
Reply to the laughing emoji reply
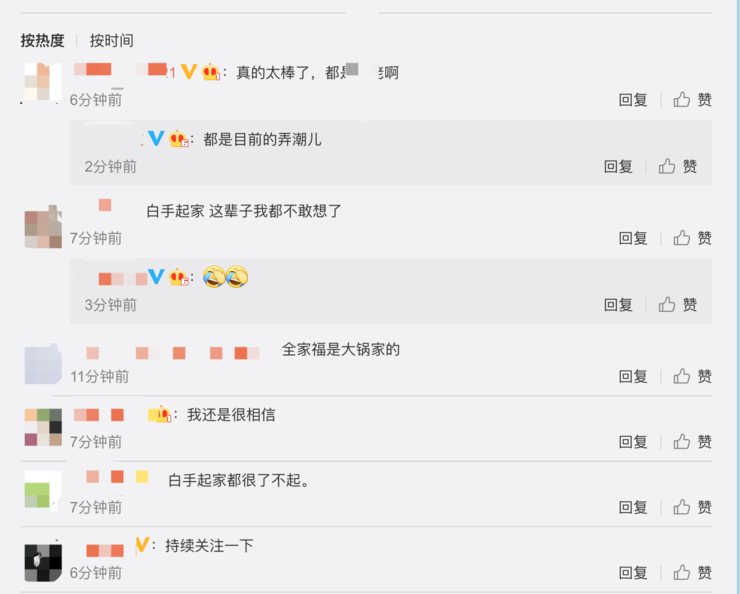(618, 305)
